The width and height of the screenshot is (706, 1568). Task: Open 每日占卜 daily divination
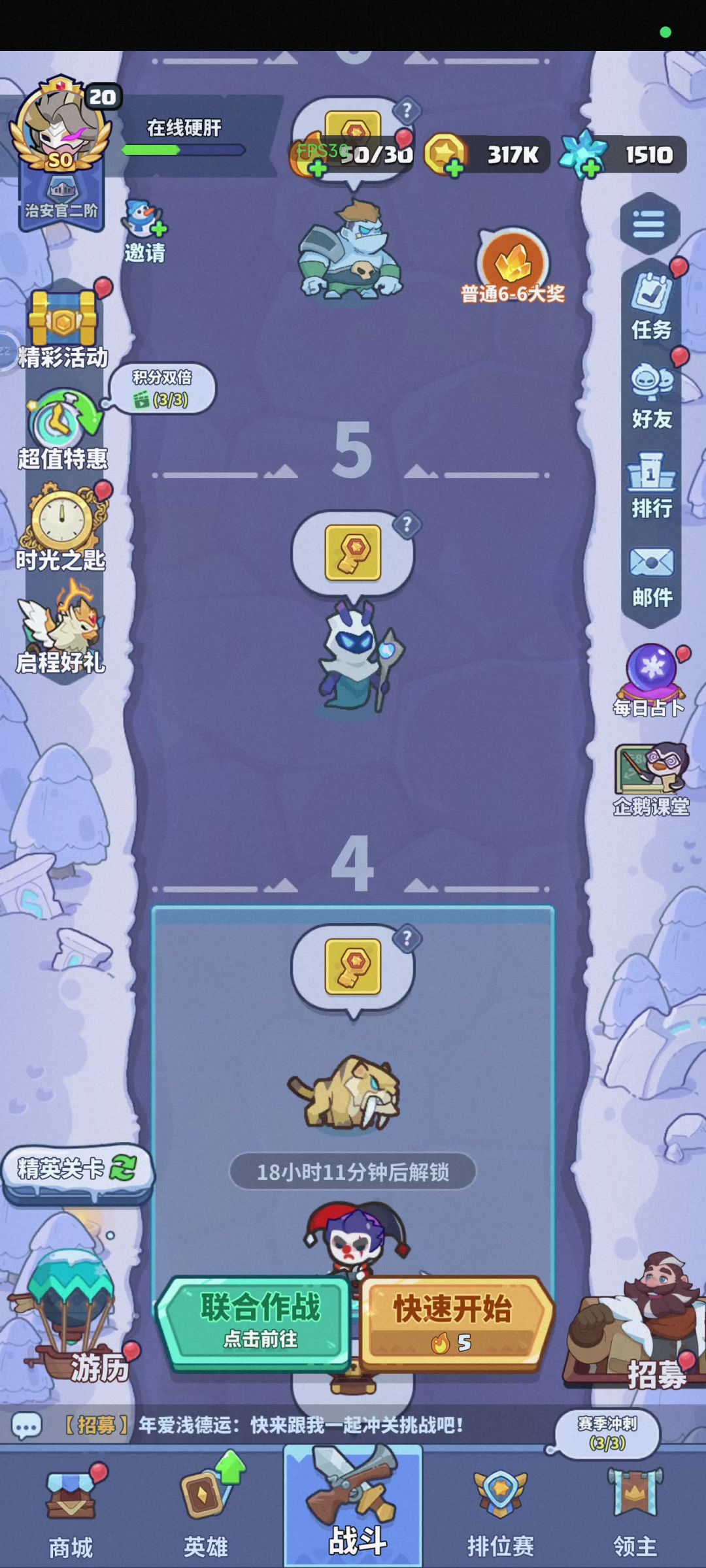[649, 681]
